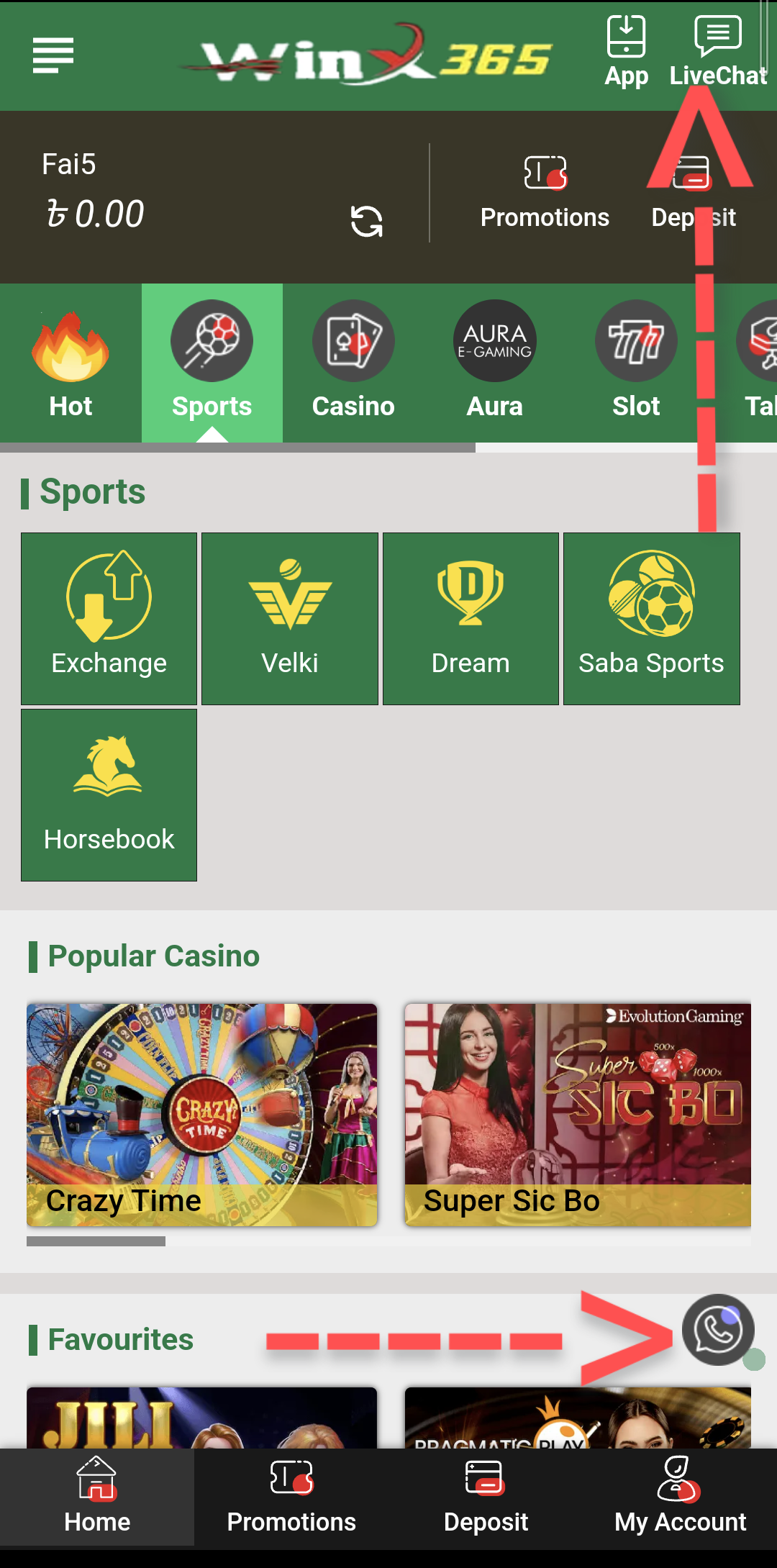Switch to the Aura category
777x1568 pixels.
point(494,363)
